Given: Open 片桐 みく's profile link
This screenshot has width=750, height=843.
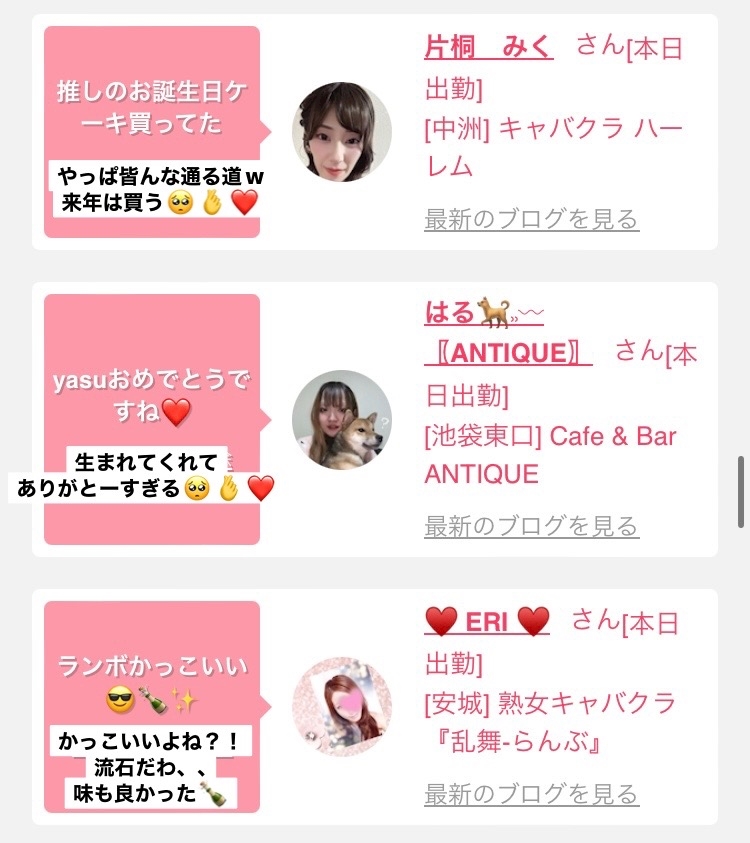Looking at the screenshot, I should coord(489,47).
